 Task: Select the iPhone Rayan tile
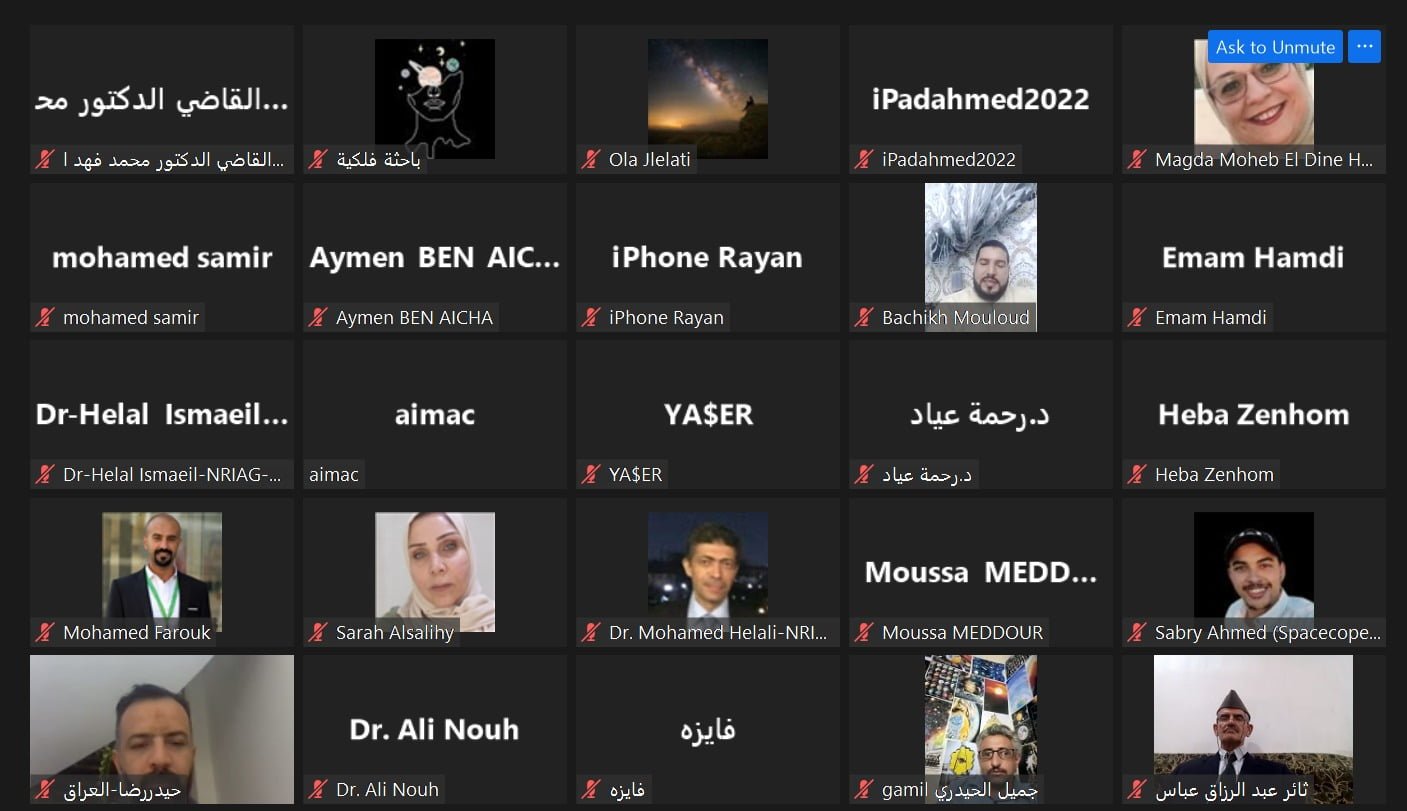[x=707, y=257]
